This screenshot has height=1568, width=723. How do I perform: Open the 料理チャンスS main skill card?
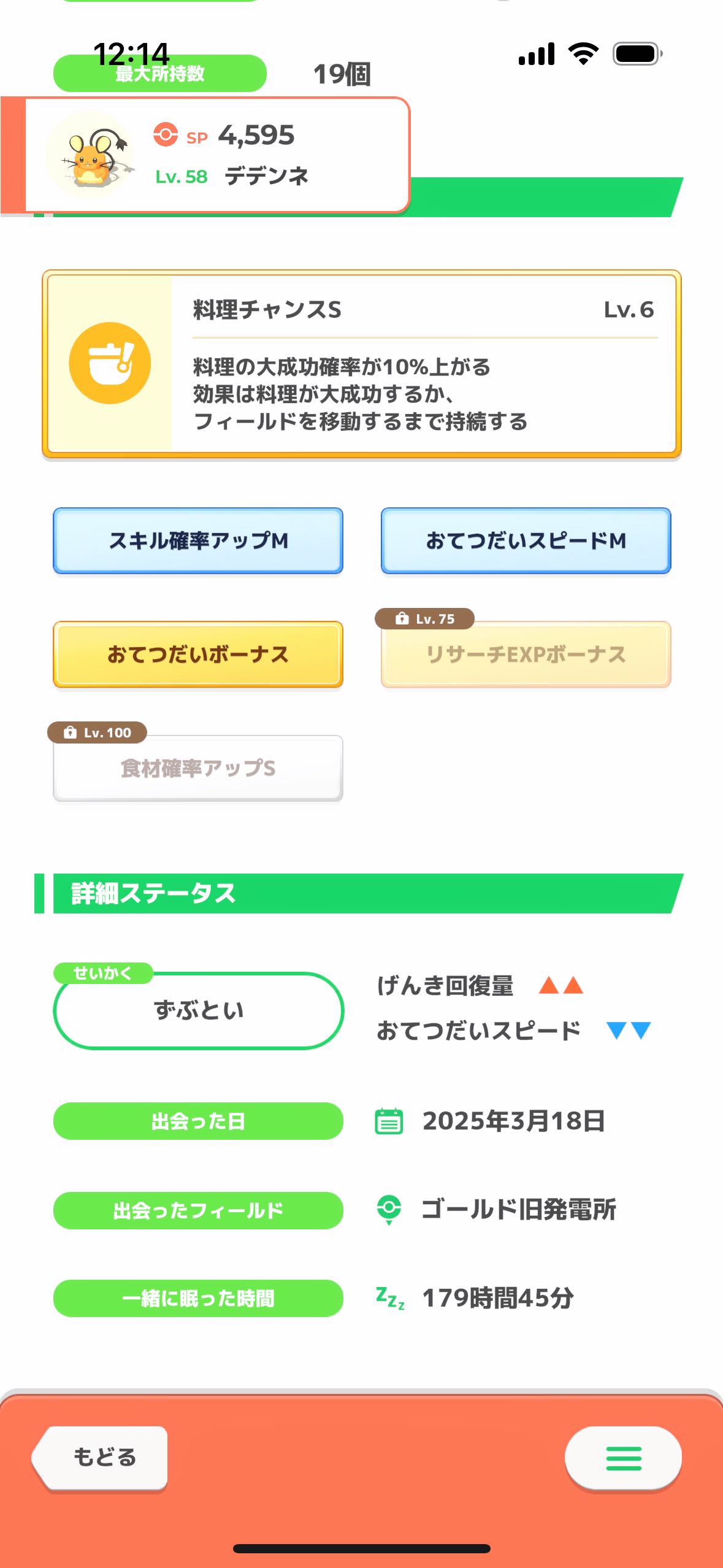pyautogui.click(x=362, y=364)
